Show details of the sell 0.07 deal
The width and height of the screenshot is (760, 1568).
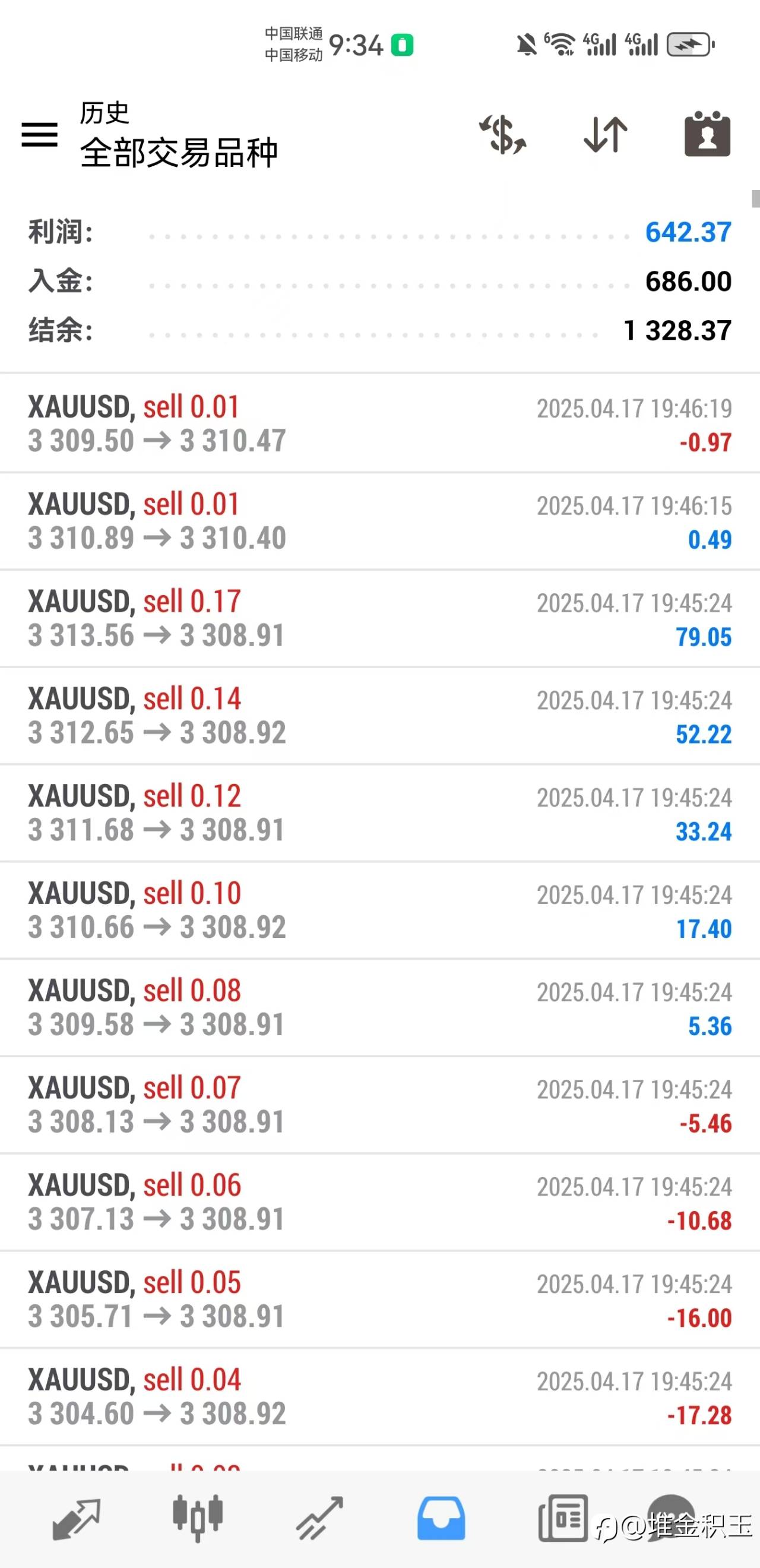[x=379, y=1105]
